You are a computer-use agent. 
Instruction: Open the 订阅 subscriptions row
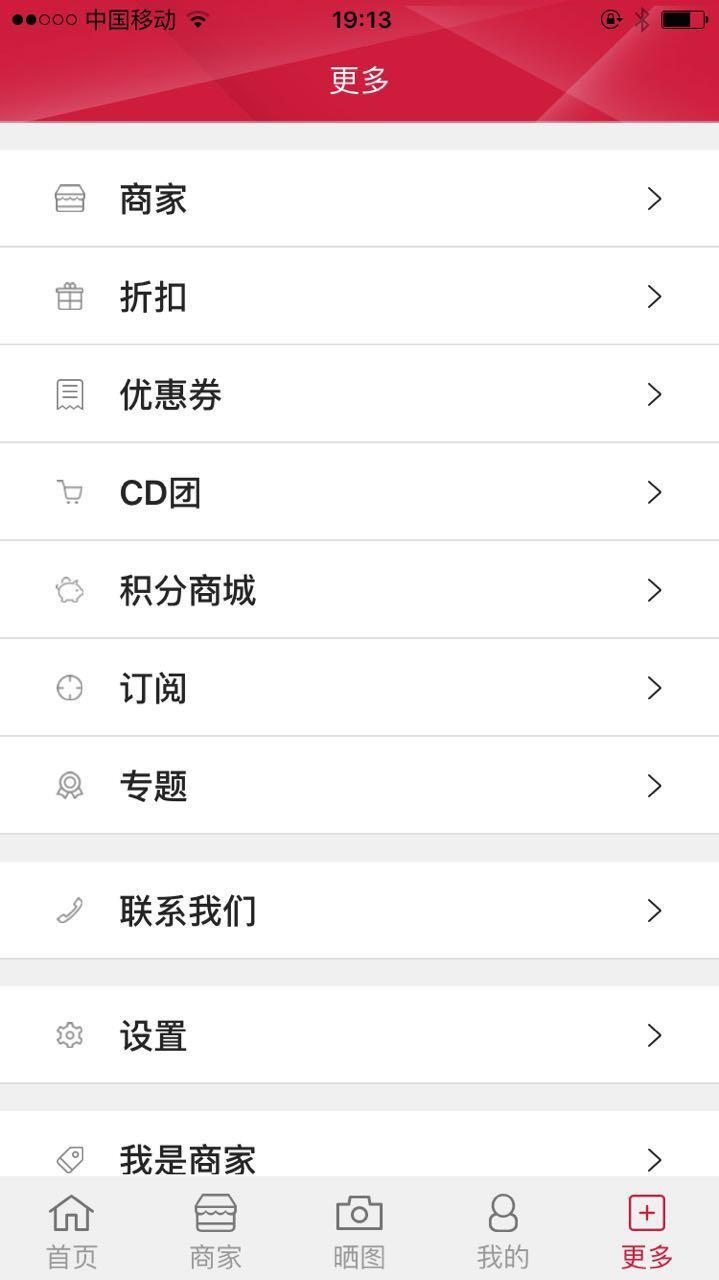click(359, 688)
